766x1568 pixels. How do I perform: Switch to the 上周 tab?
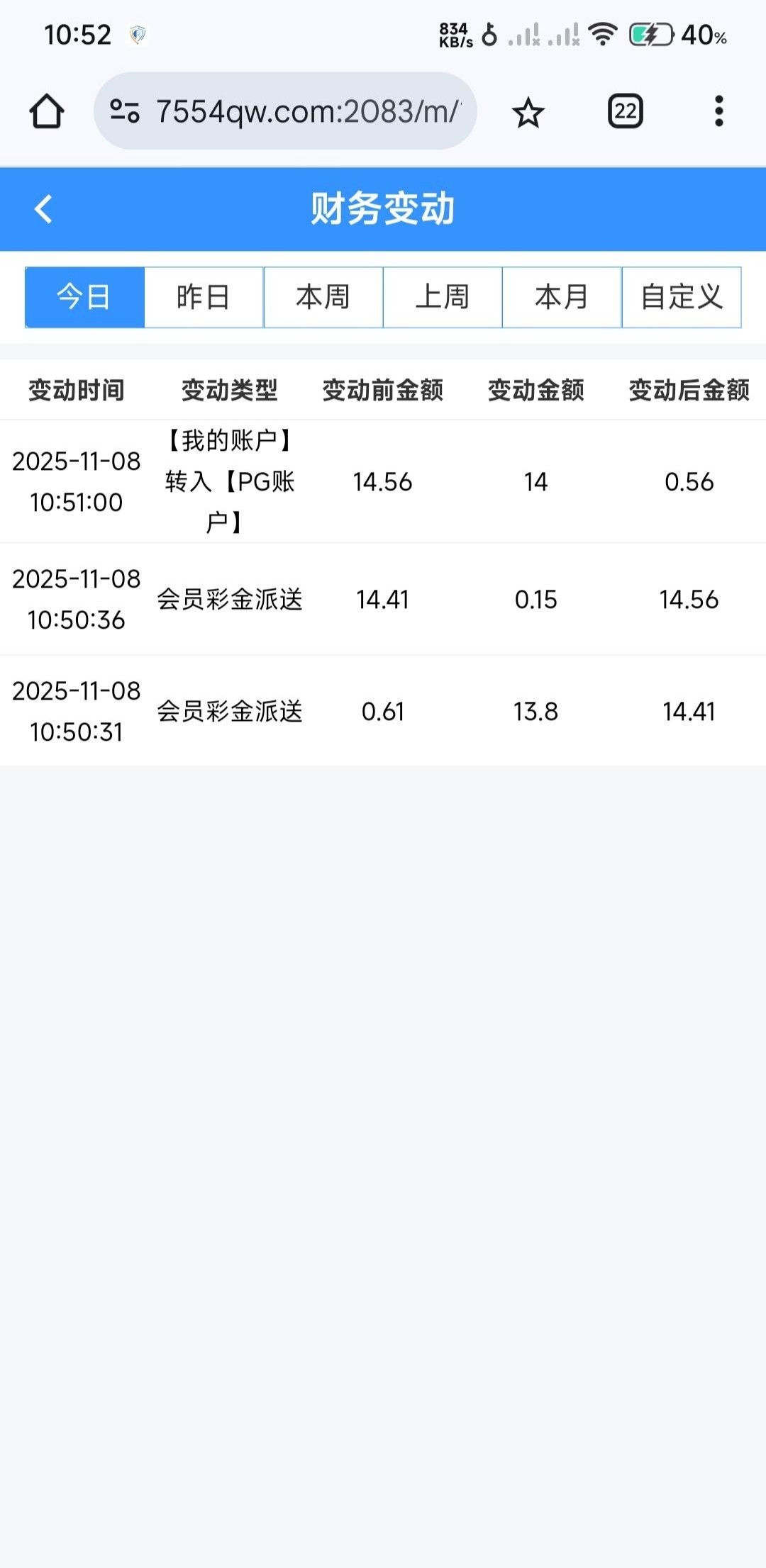[x=443, y=297]
